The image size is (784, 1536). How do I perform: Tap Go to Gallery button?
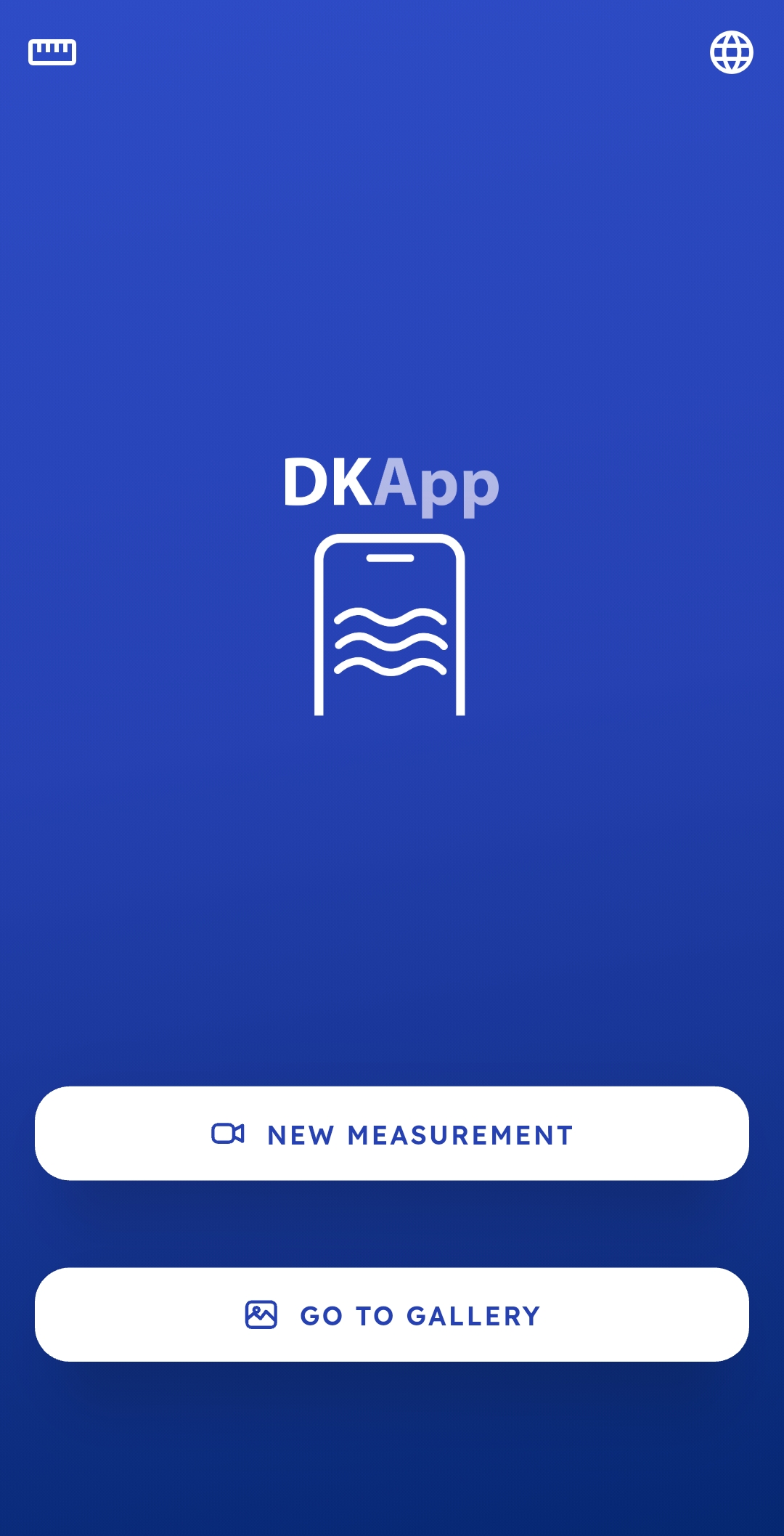tap(392, 1314)
